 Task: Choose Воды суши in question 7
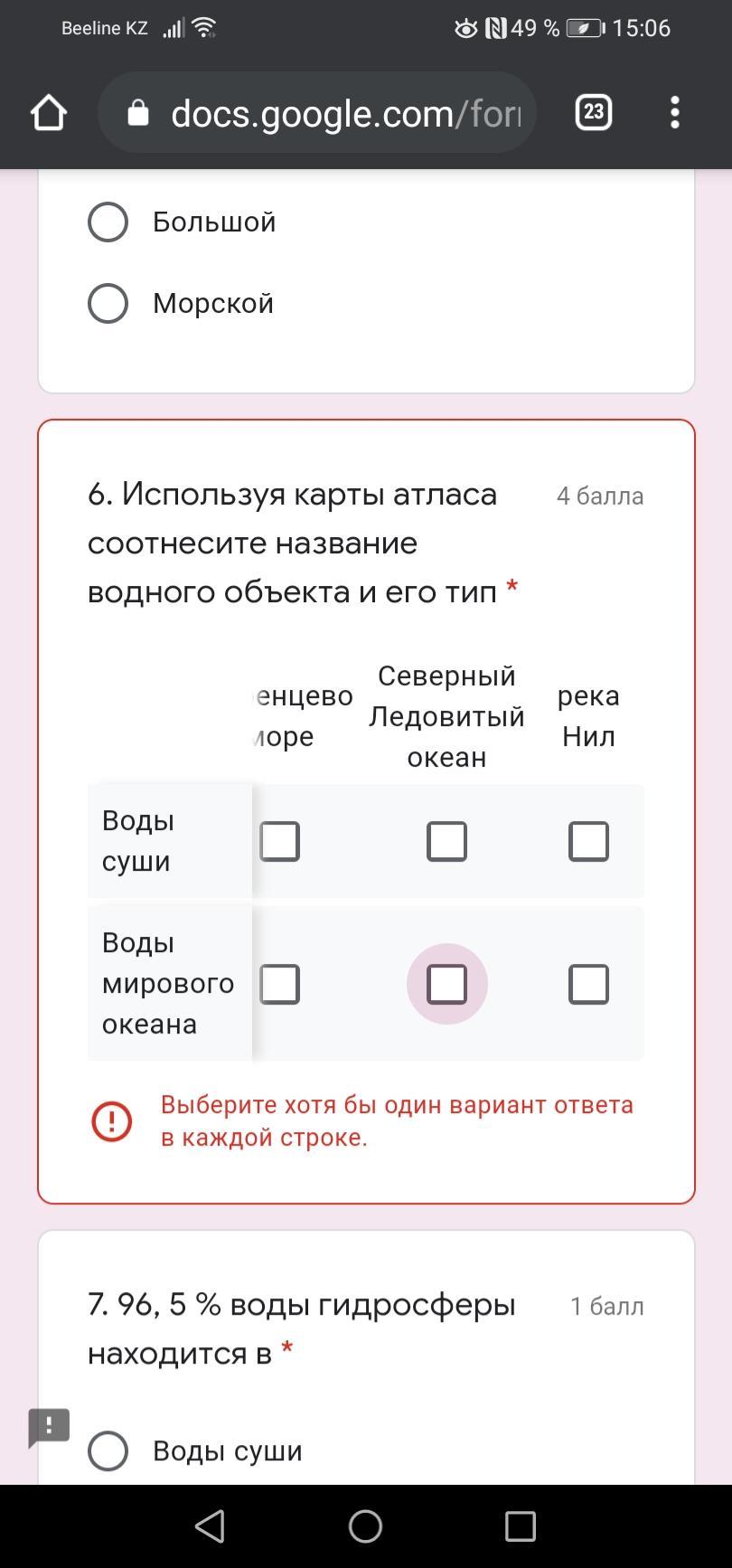[x=108, y=1450]
